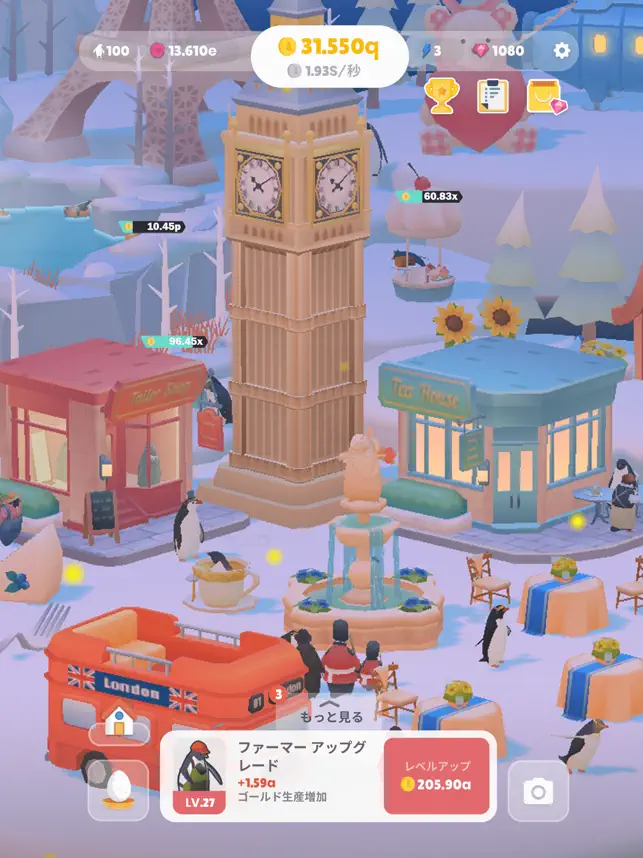Open the trophy achievements icon
The width and height of the screenshot is (643, 858).
pos(441,96)
